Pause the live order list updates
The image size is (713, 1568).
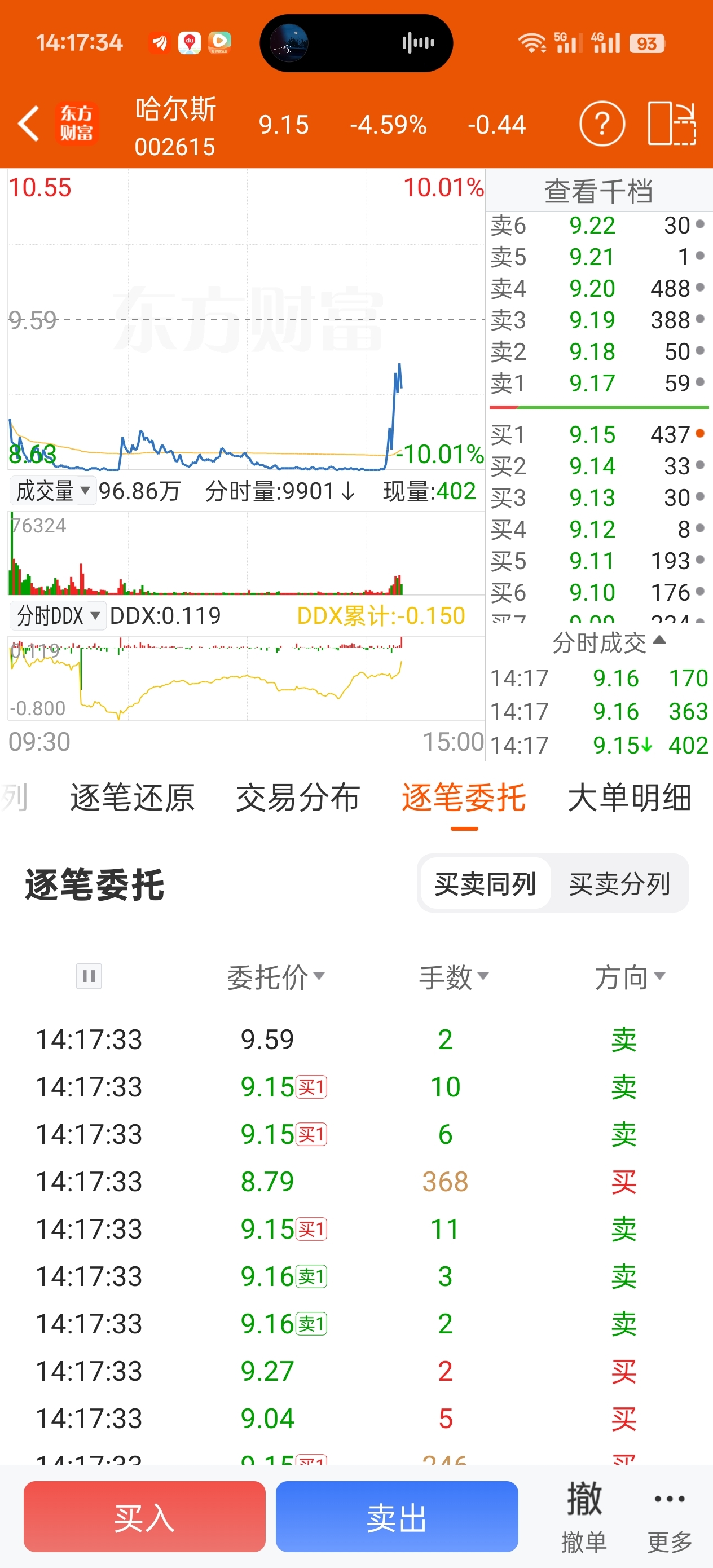pyautogui.click(x=89, y=976)
